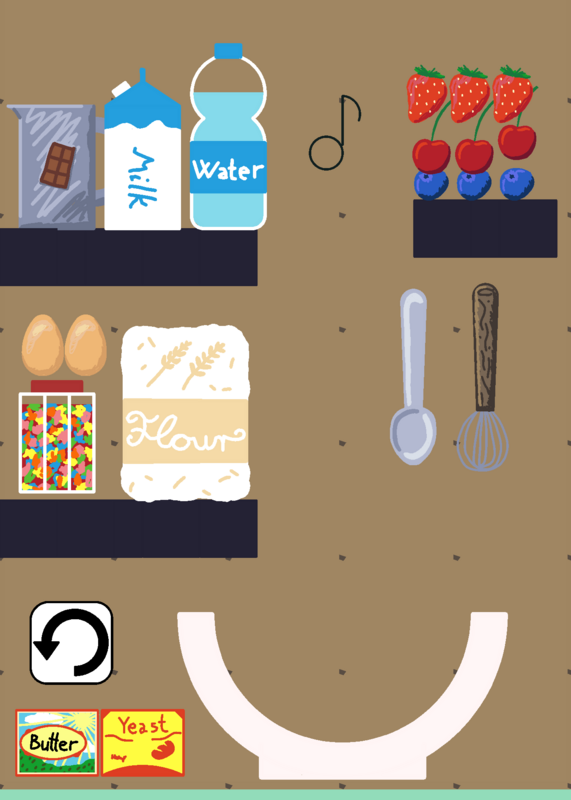
Task: Tap the eggs on the shelf
Action: pos(64,345)
